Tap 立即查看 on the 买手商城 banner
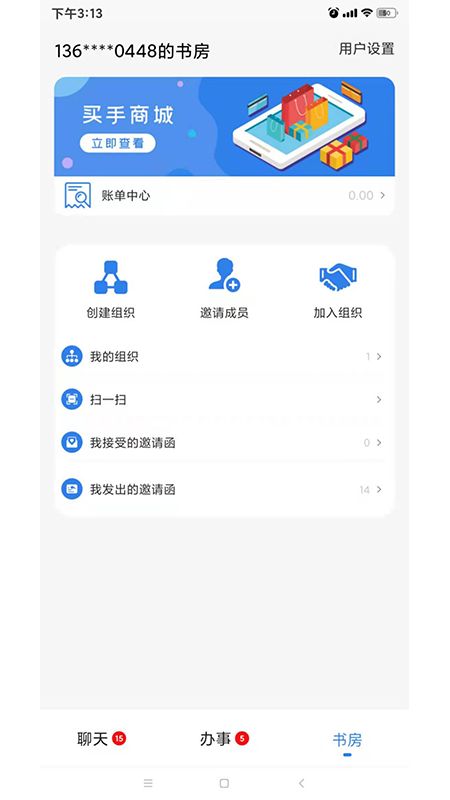The image size is (450, 800). pyautogui.click(x=118, y=143)
